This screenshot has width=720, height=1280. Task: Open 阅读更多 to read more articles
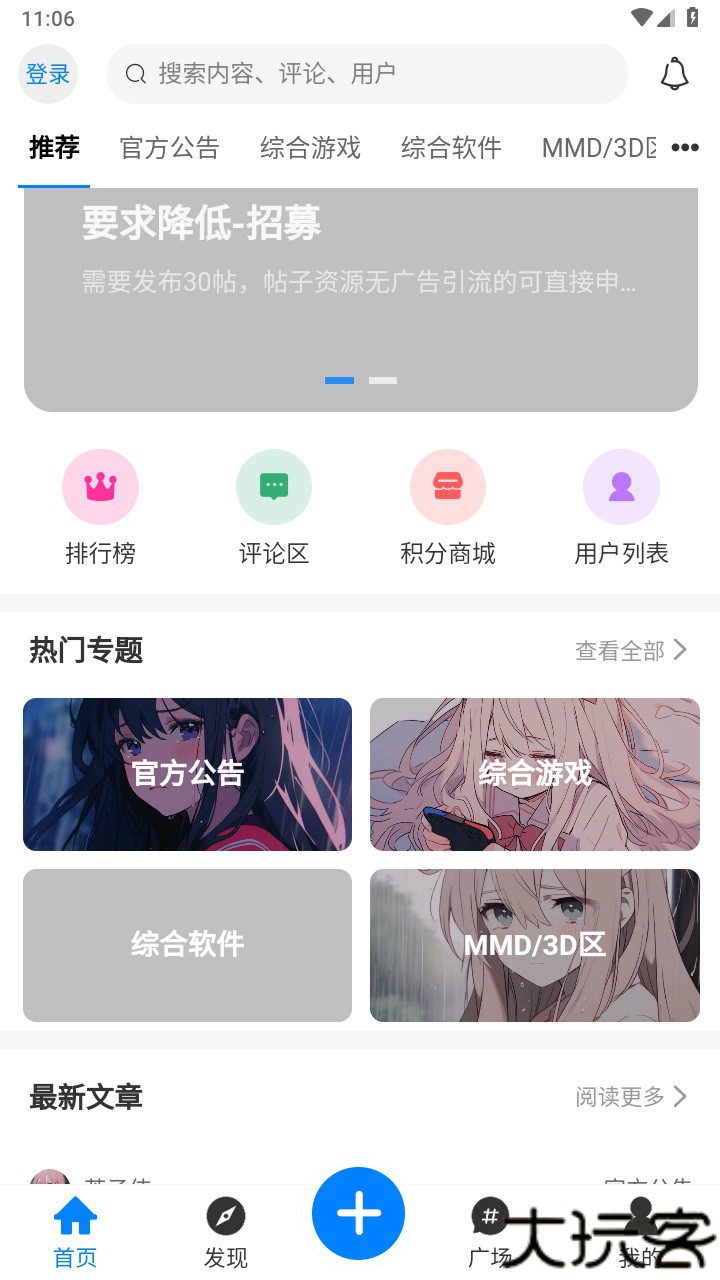(x=622, y=1097)
